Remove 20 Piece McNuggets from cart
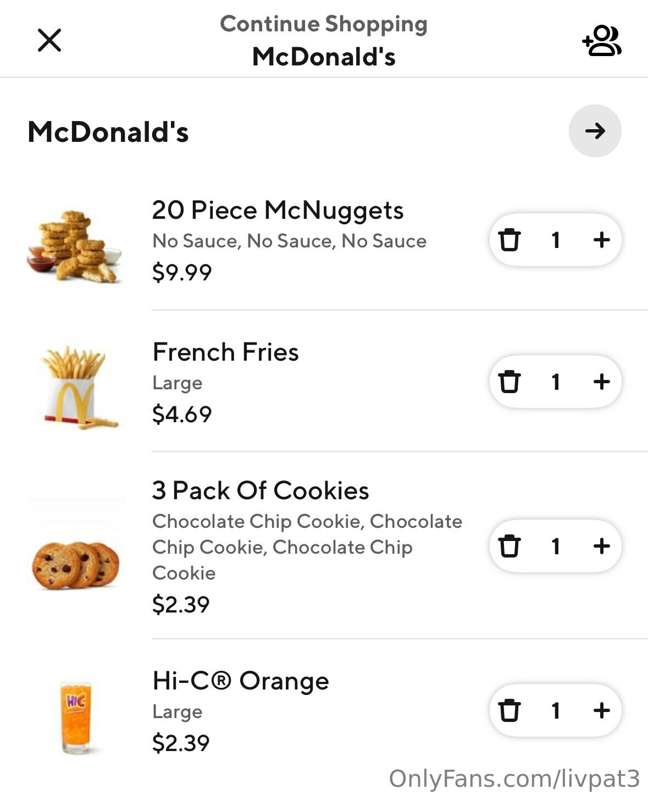Screen dimensions: 648x800 point(510,240)
